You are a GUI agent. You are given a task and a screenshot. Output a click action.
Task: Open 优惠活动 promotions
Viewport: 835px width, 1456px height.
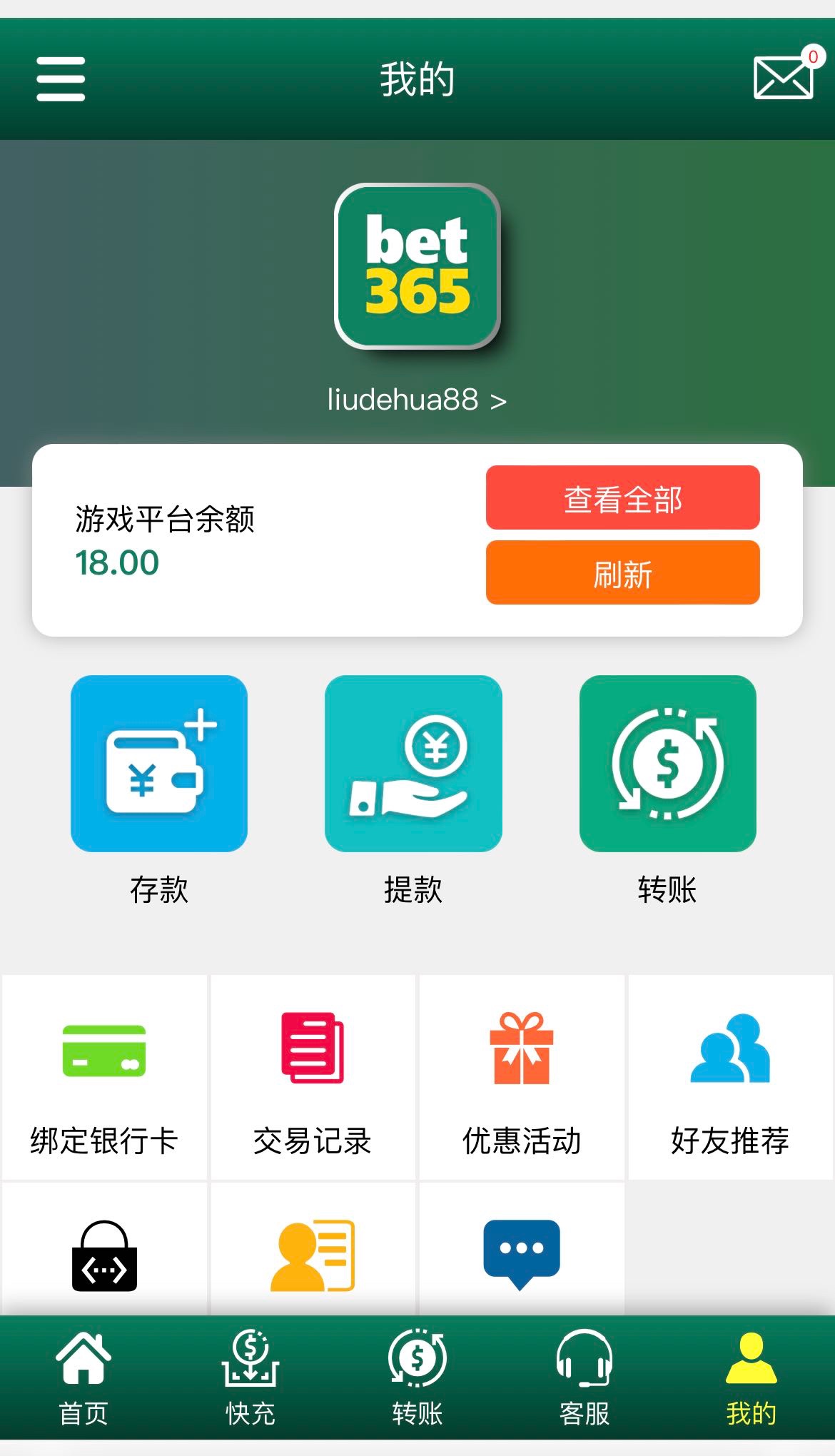click(522, 1078)
